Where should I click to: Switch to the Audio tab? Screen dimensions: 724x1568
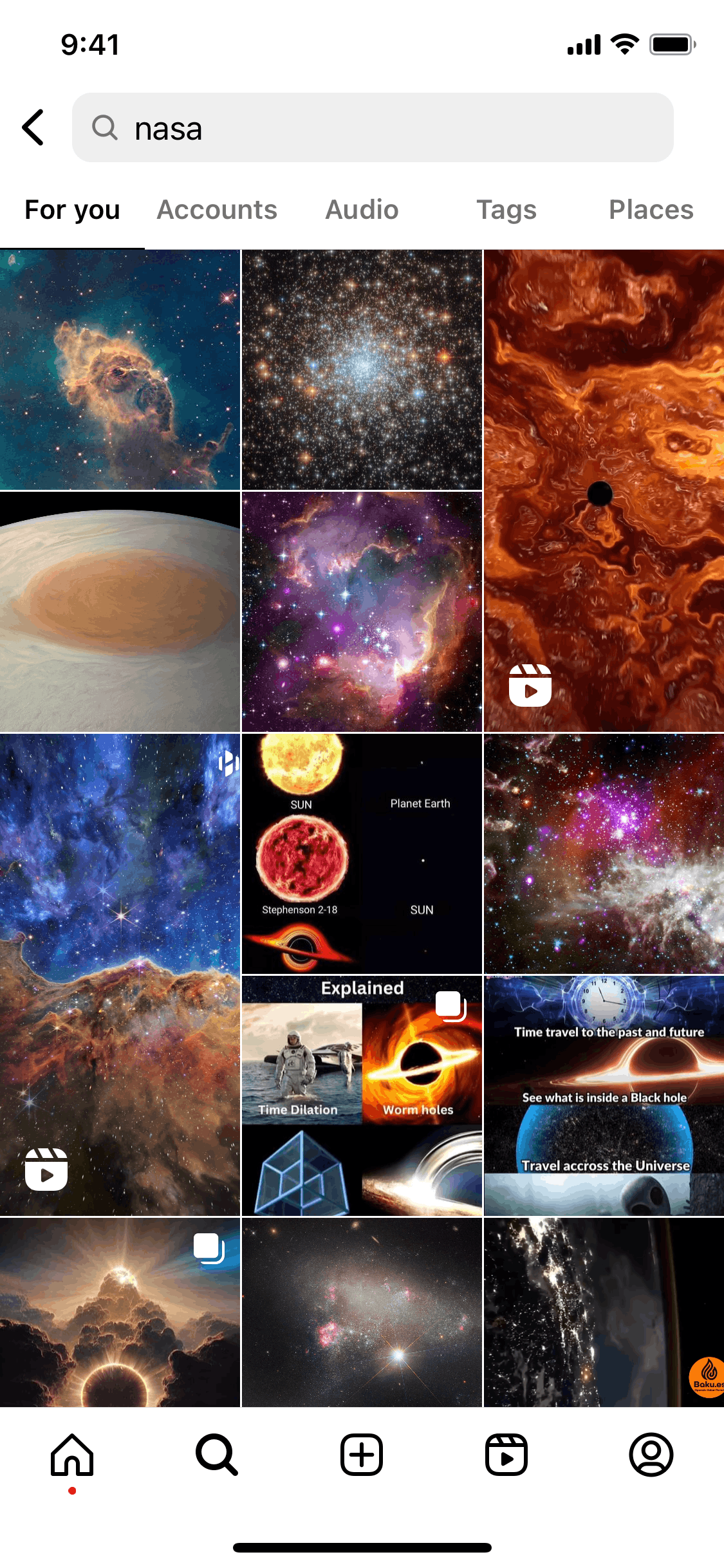tap(362, 210)
